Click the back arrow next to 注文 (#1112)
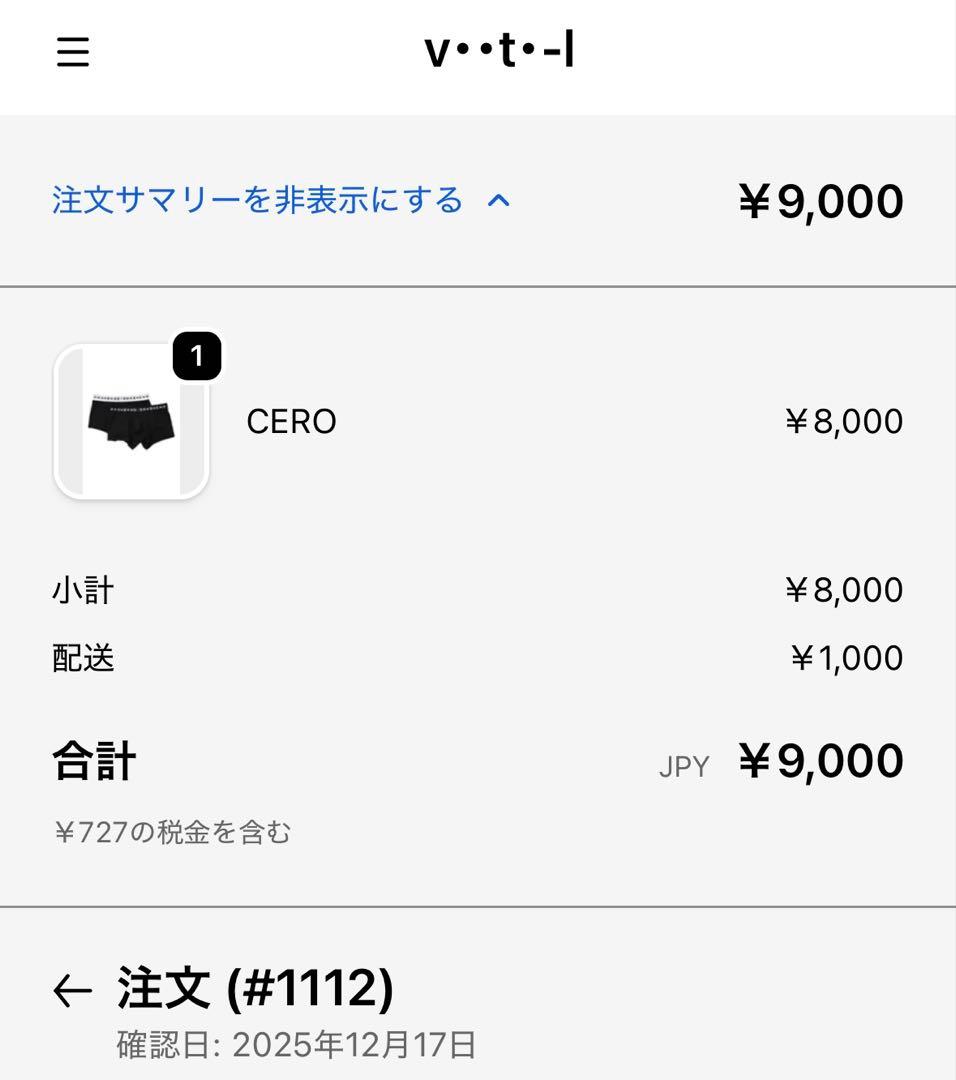 point(72,988)
